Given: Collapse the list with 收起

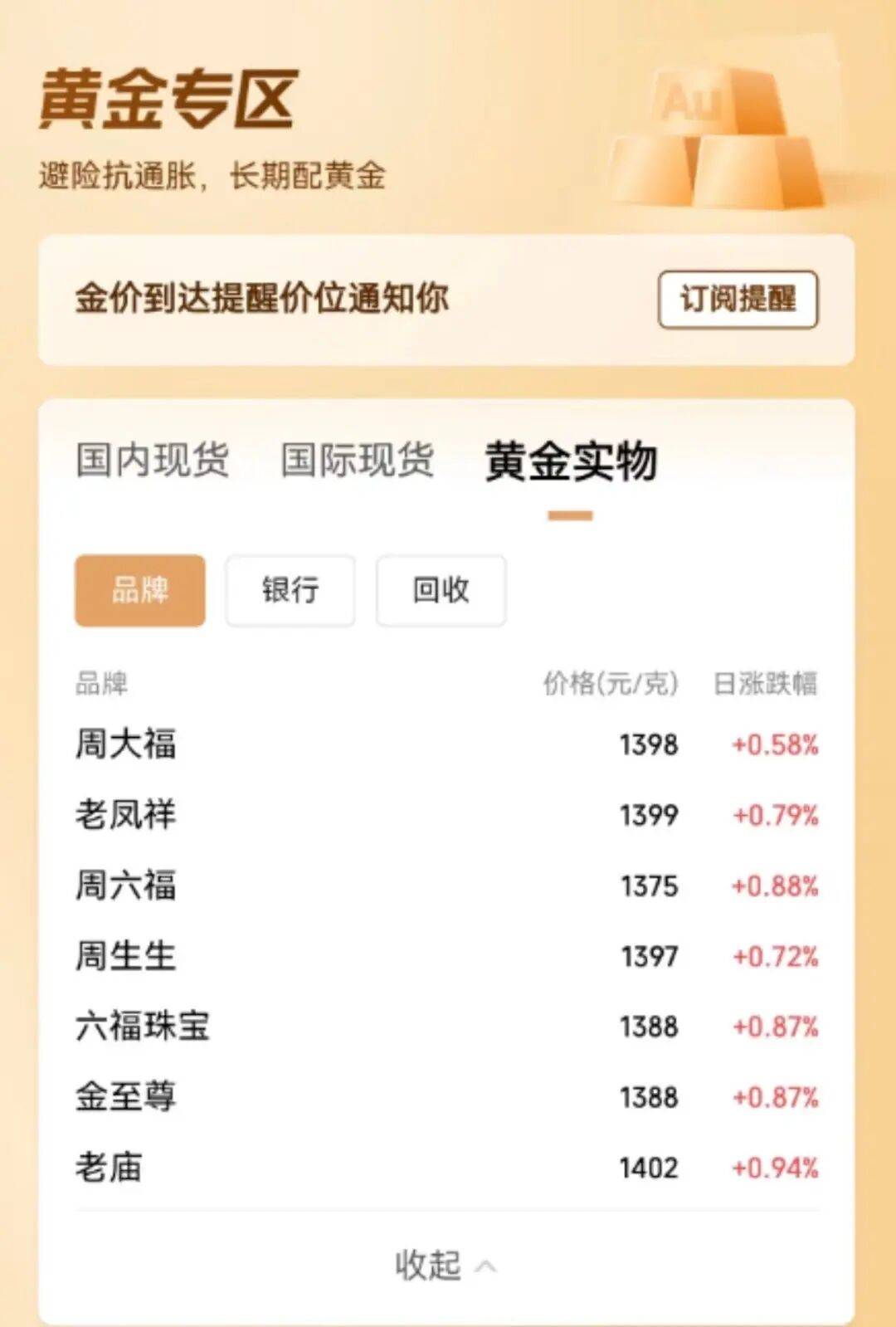Looking at the screenshot, I should tap(445, 1265).
